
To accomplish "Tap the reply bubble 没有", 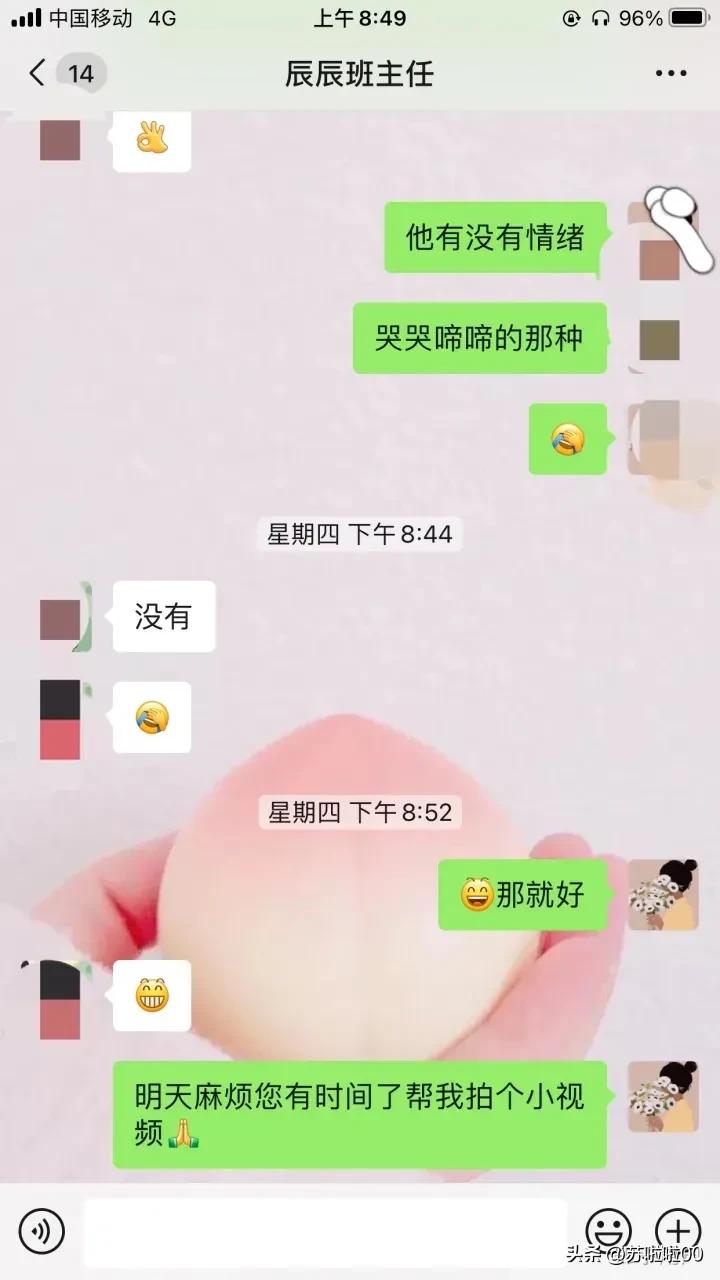I will pyautogui.click(x=164, y=617).
